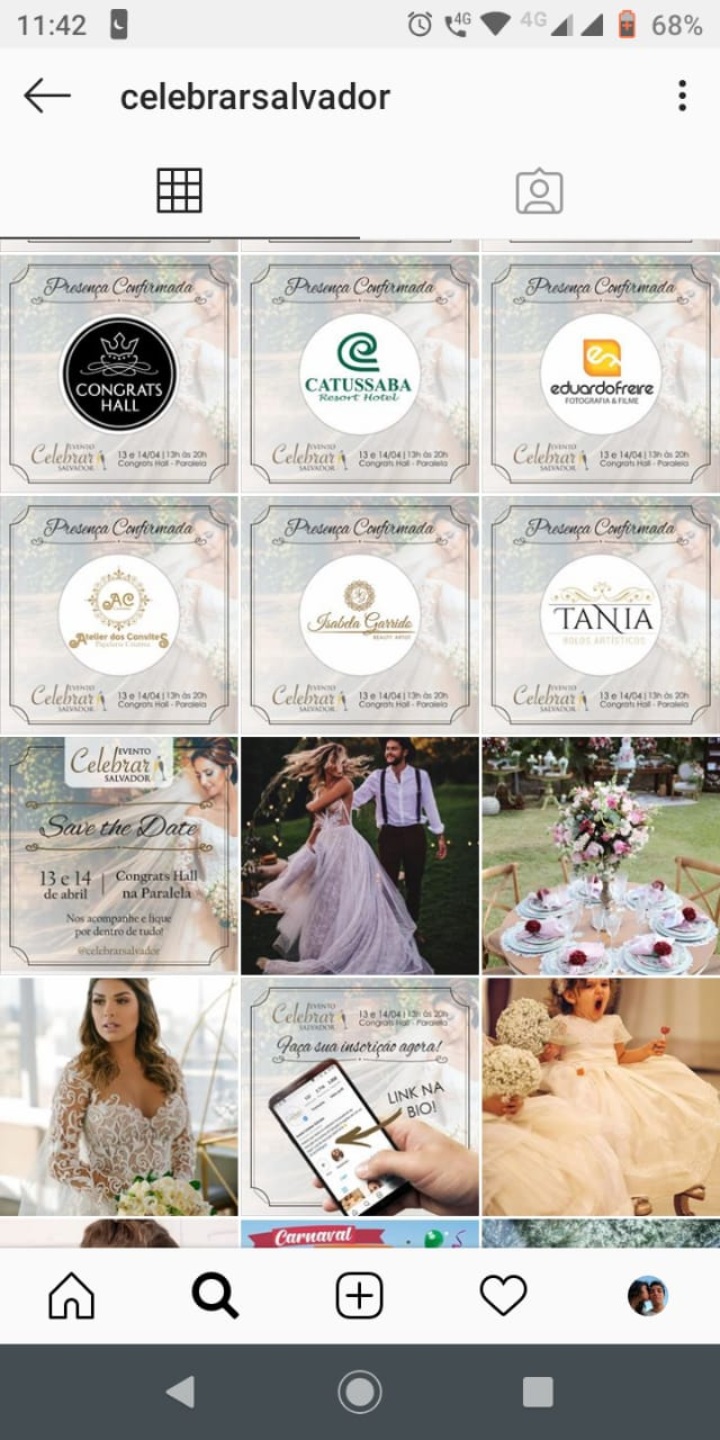Open the Atelier dos Convites post

[x=119, y=614]
